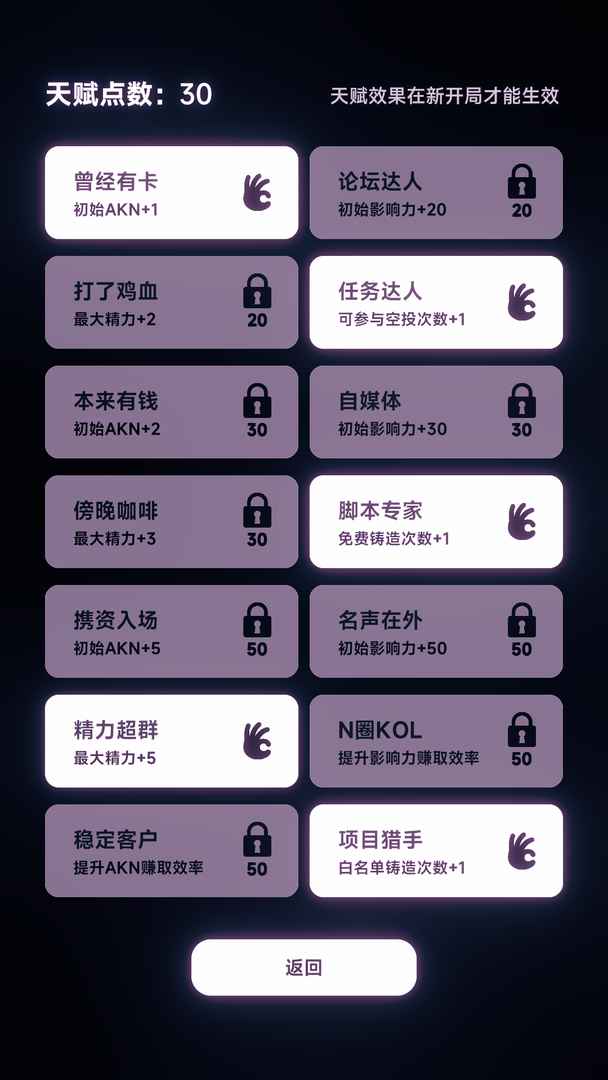Pick the 名声在外 locked talent
This screenshot has width=608, height=1080.
click(x=436, y=631)
